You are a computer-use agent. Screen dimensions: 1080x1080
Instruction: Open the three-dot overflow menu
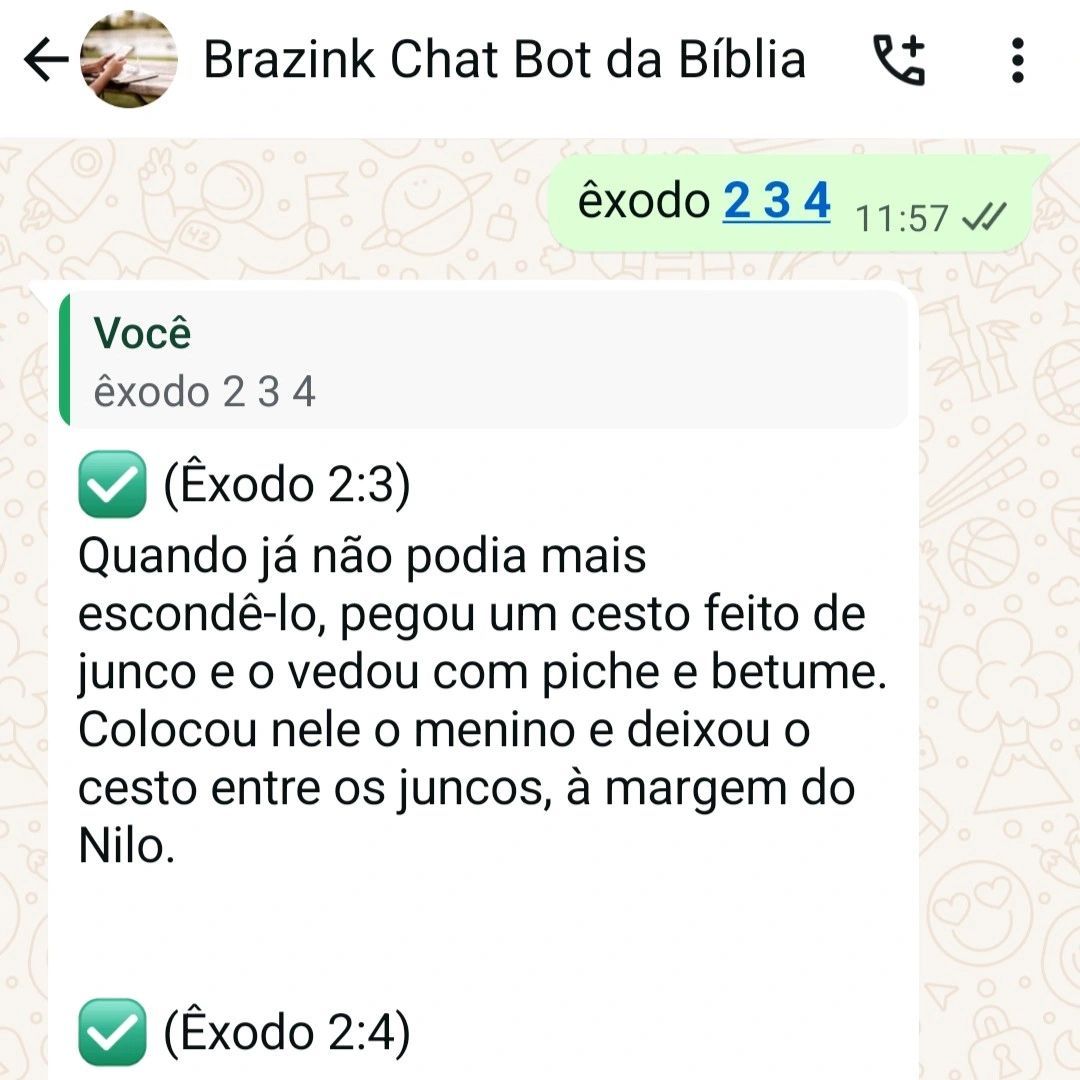tap(1017, 61)
